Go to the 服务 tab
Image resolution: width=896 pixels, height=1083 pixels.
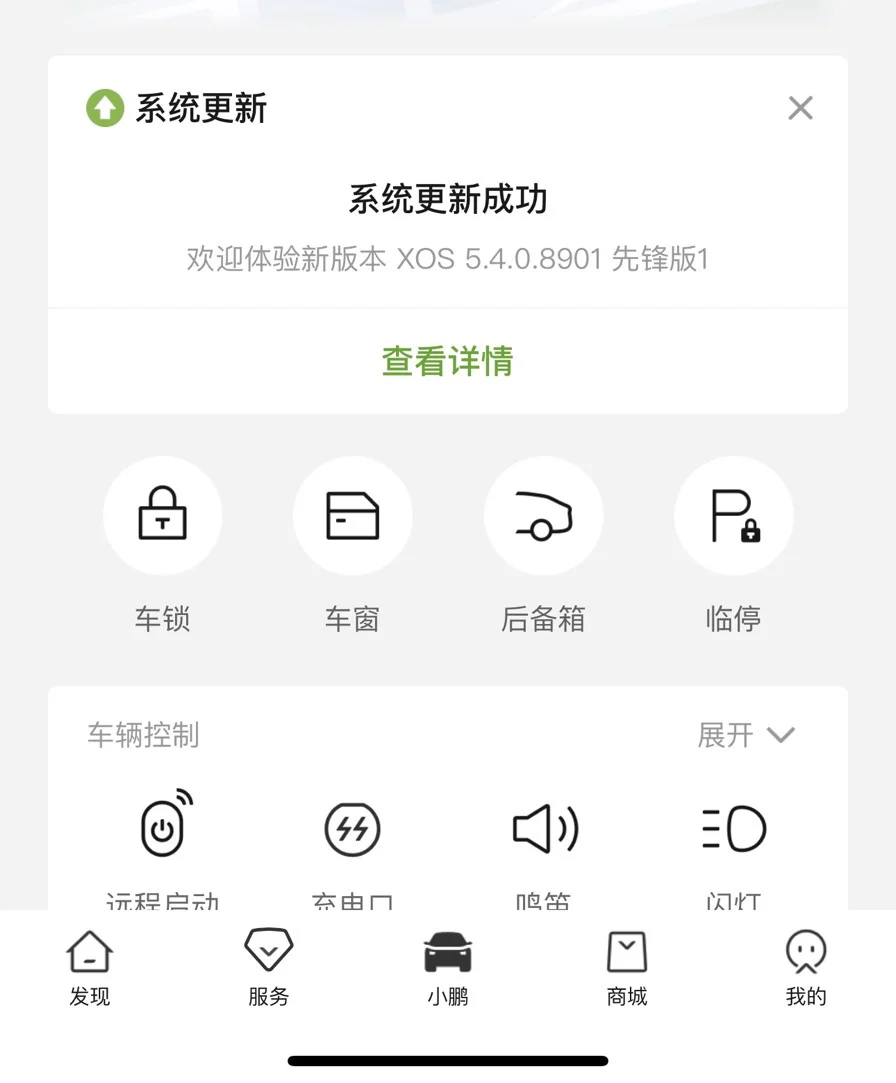(269, 967)
